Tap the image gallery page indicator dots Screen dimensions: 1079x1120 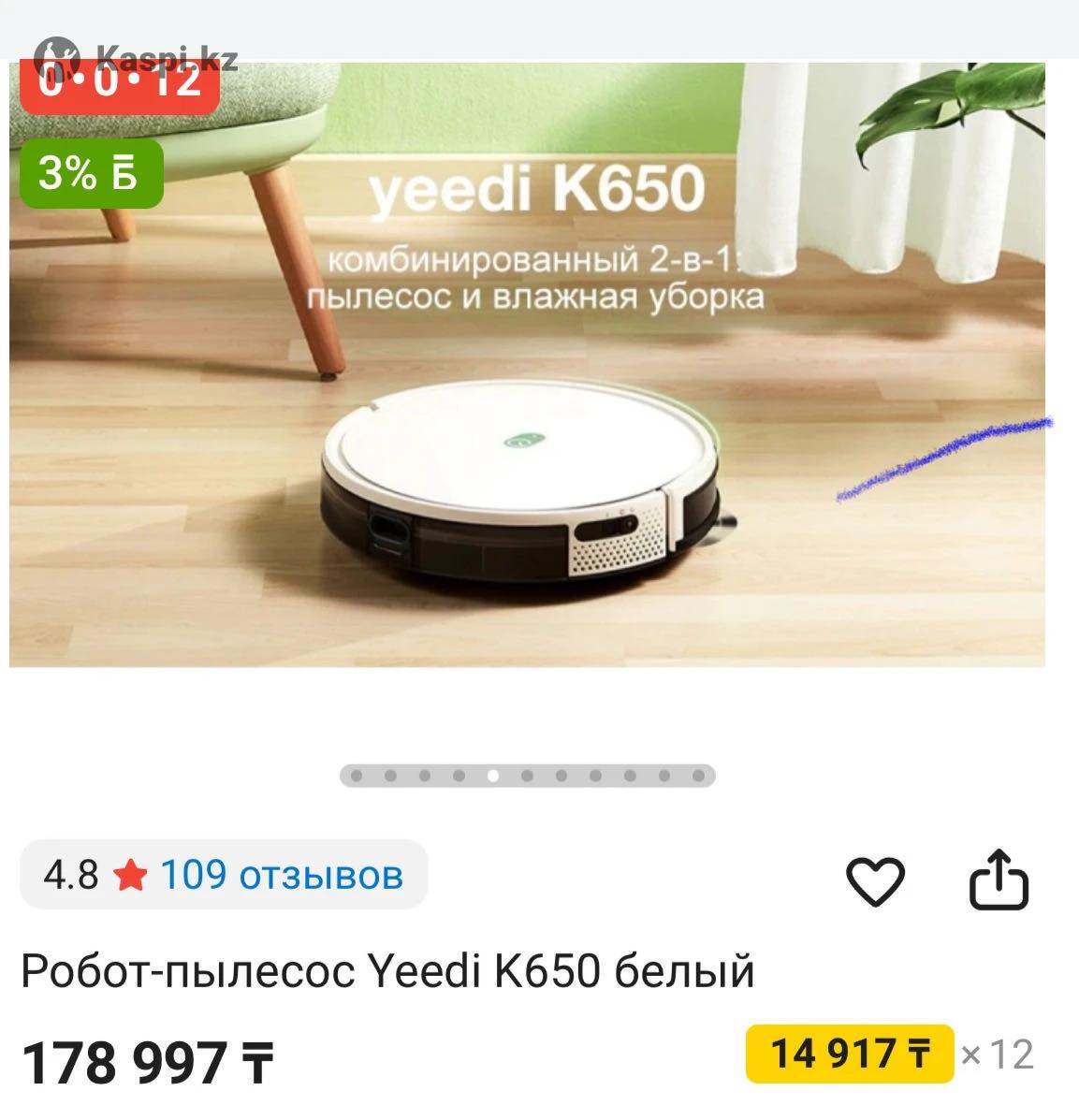[527, 776]
